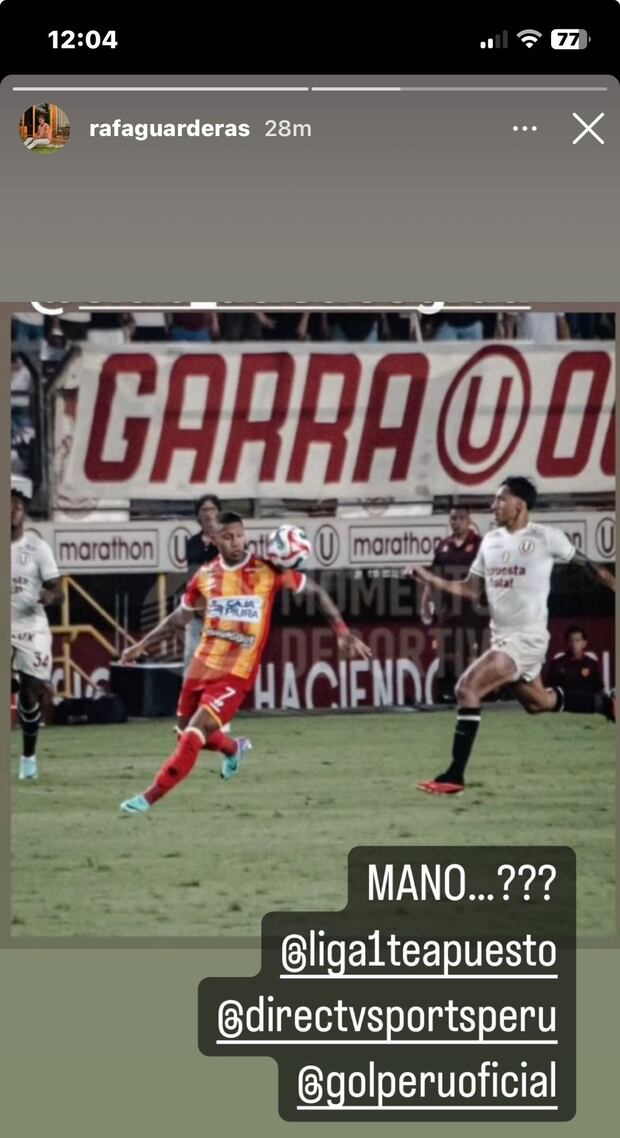Open the @golperuoficial mention
Viewport: 620px width, 1138px height.
point(427,1082)
